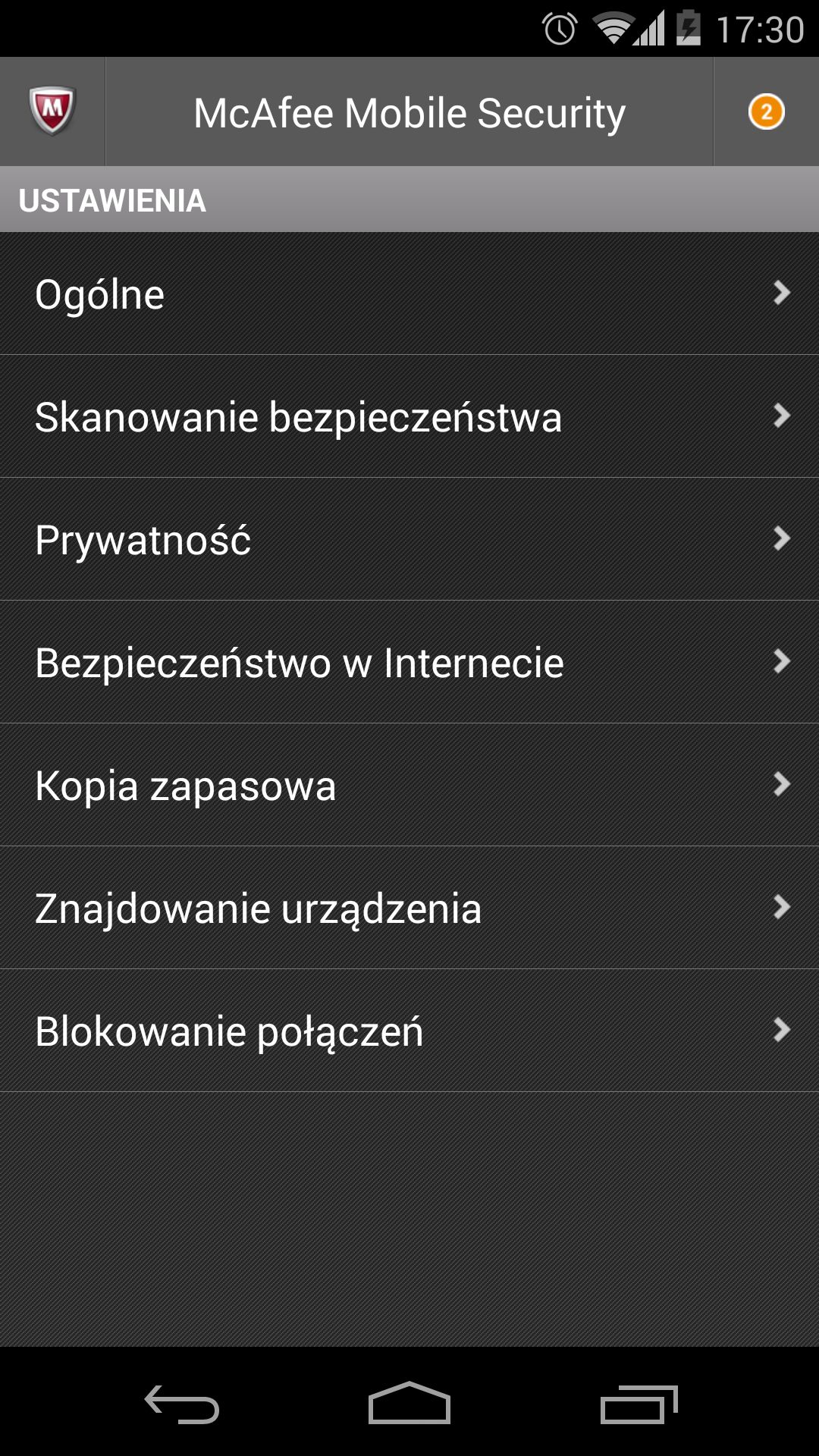Image resolution: width=819 pixels, height=1456 pixels.
Task: Select Znajdowanie urządzenia
Action: click(409, 908)
